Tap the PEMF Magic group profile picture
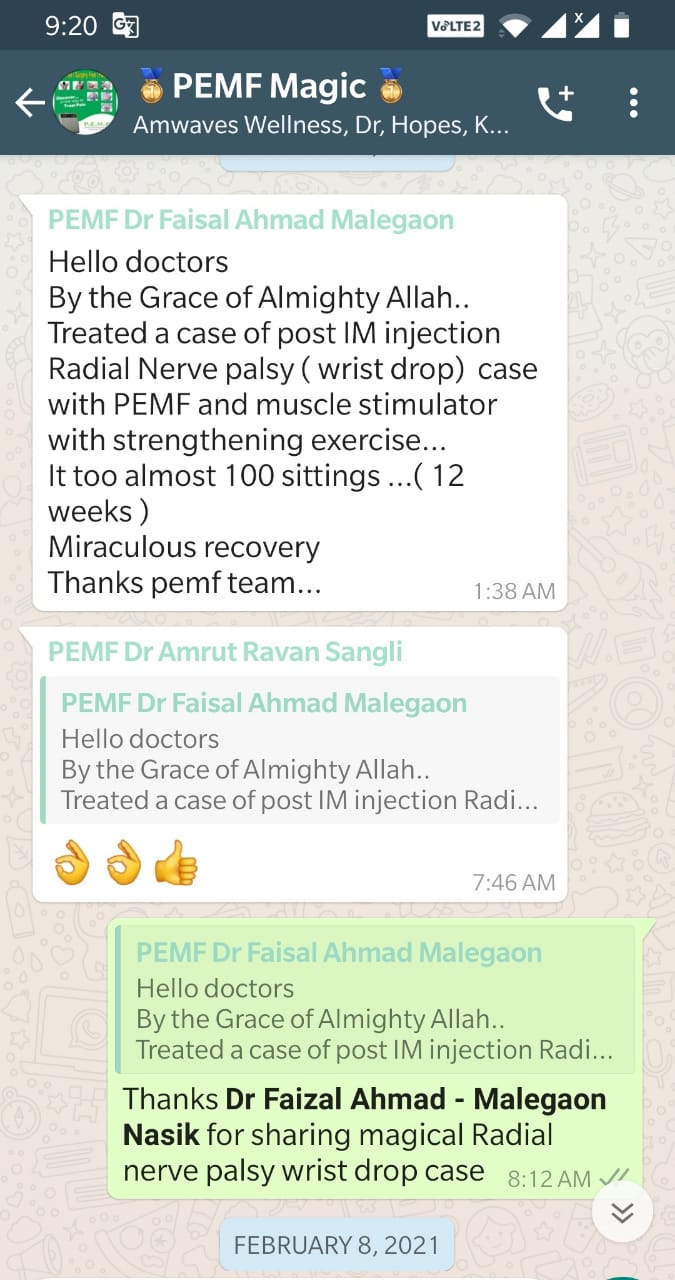Image resolution: width=675 pixels, height=1280 pixels. [85, 103]
